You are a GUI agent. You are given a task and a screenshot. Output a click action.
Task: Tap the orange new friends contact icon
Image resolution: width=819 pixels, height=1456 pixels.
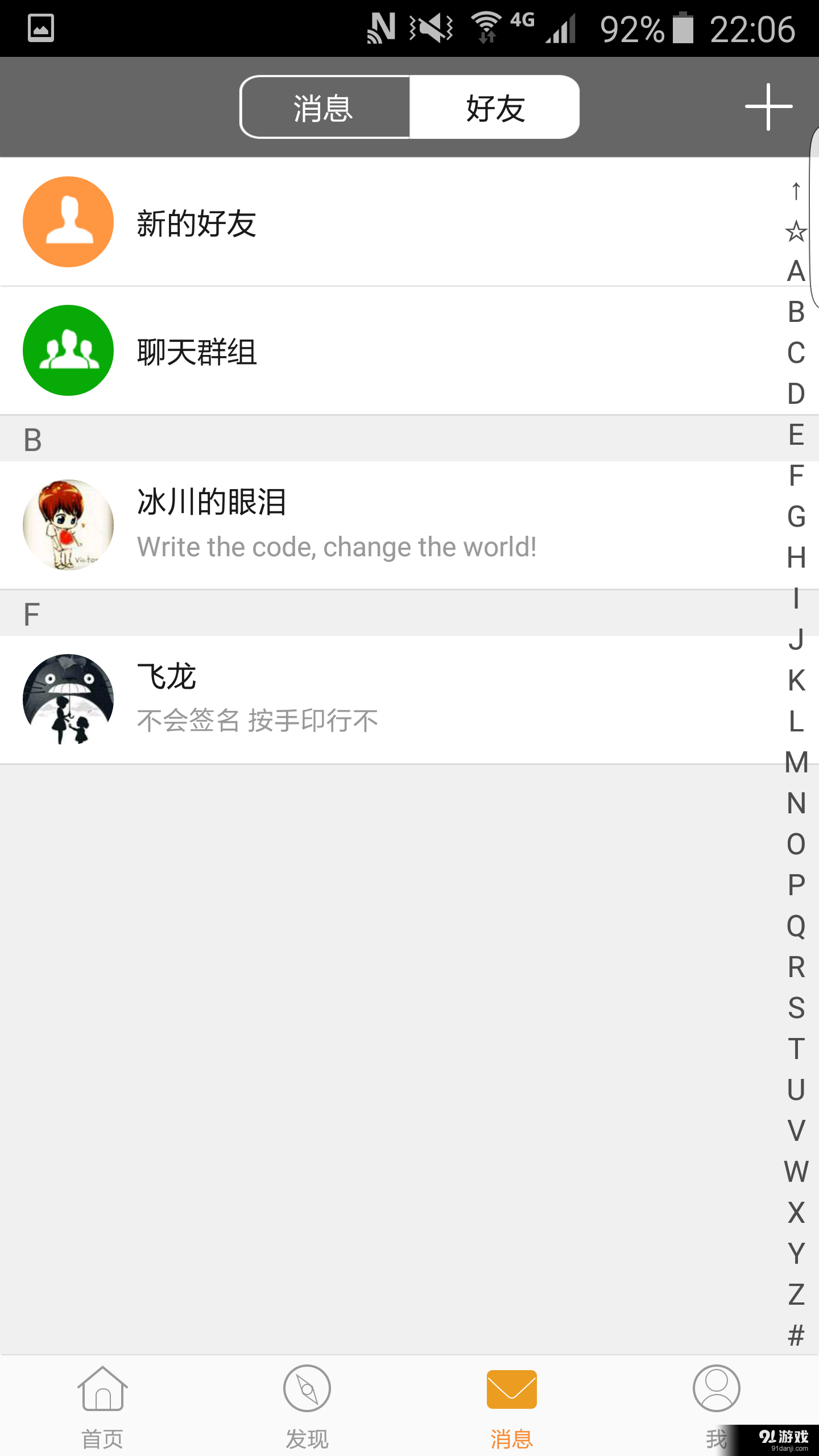pyautogui.click(x=68, y=222)
